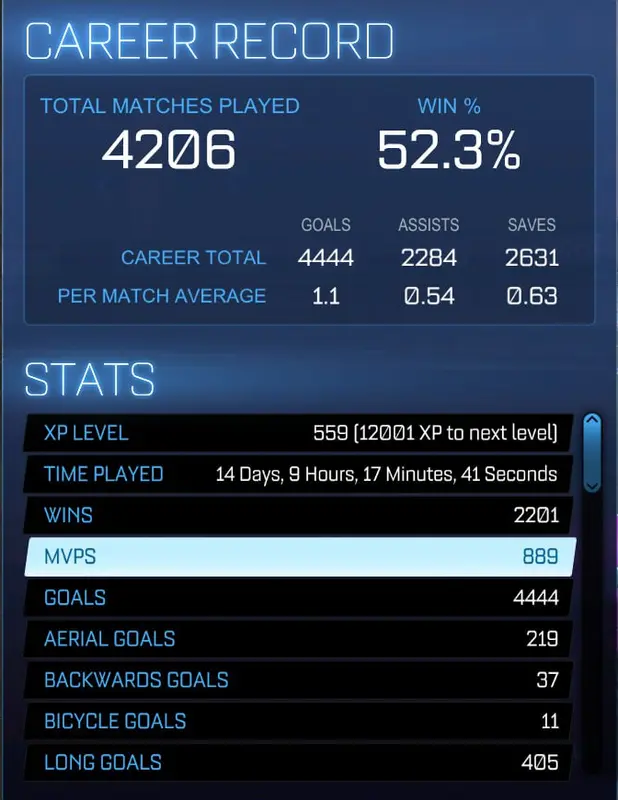Highlight the Wins stat row

(300, 516)
